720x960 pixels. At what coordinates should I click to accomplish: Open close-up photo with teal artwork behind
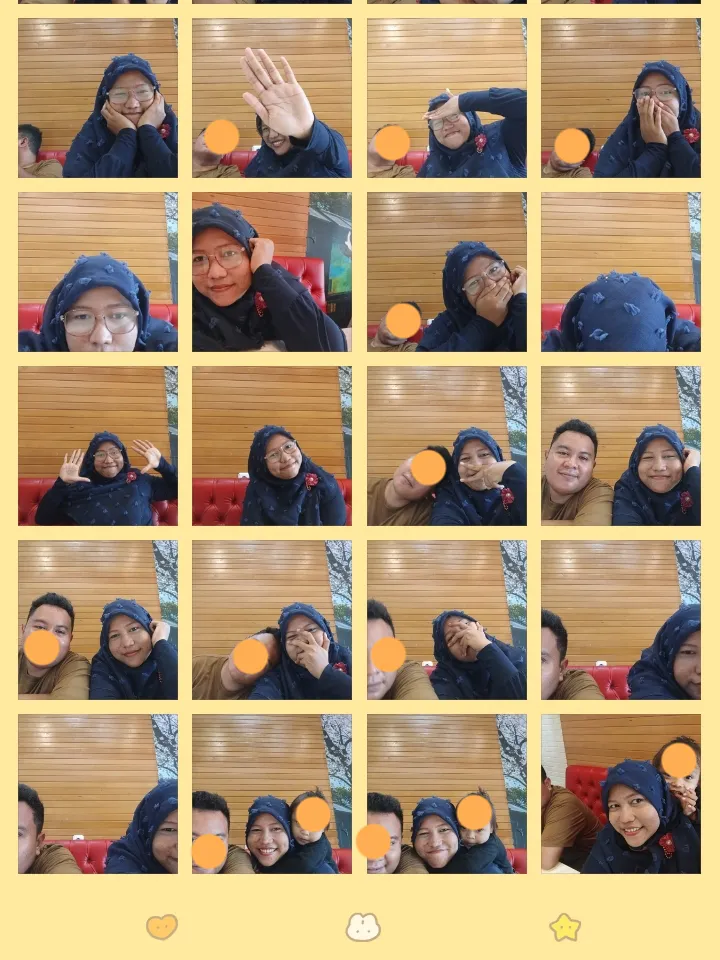point(272,272)
